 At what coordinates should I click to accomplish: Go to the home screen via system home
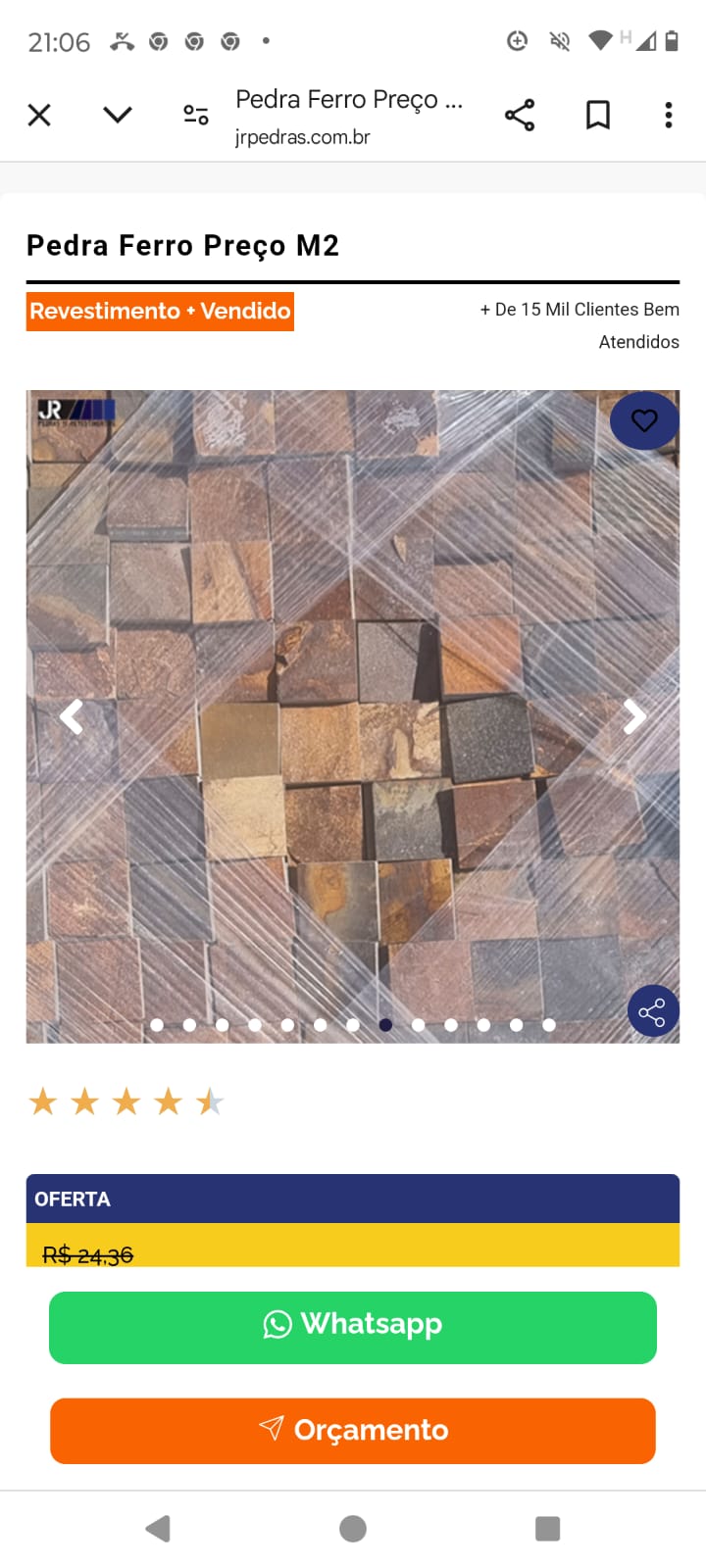click(x=353, y=1529)
